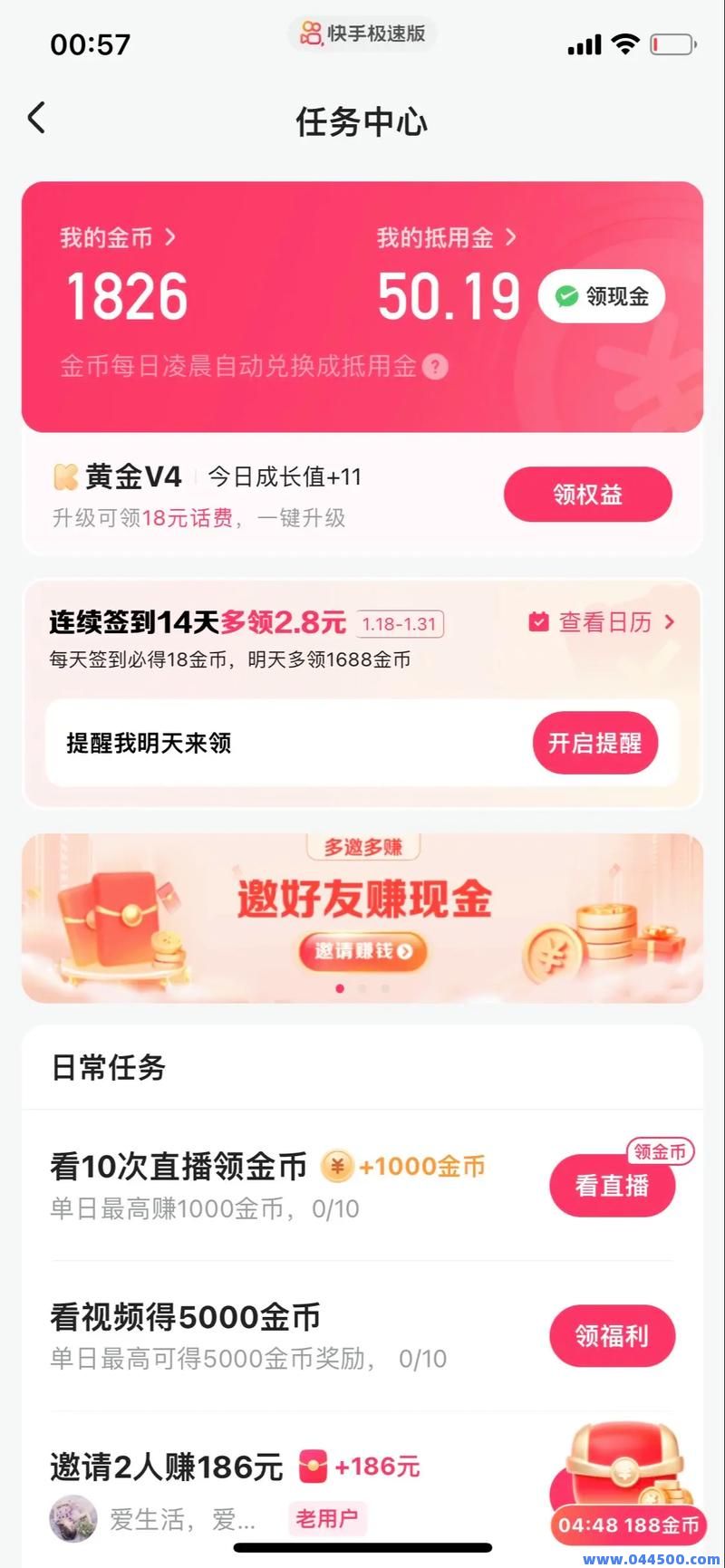Viewport: 725px width, 1568px height.
Task: Open the question mark help icon about coin conversion
Action: [x=434, y=368]
